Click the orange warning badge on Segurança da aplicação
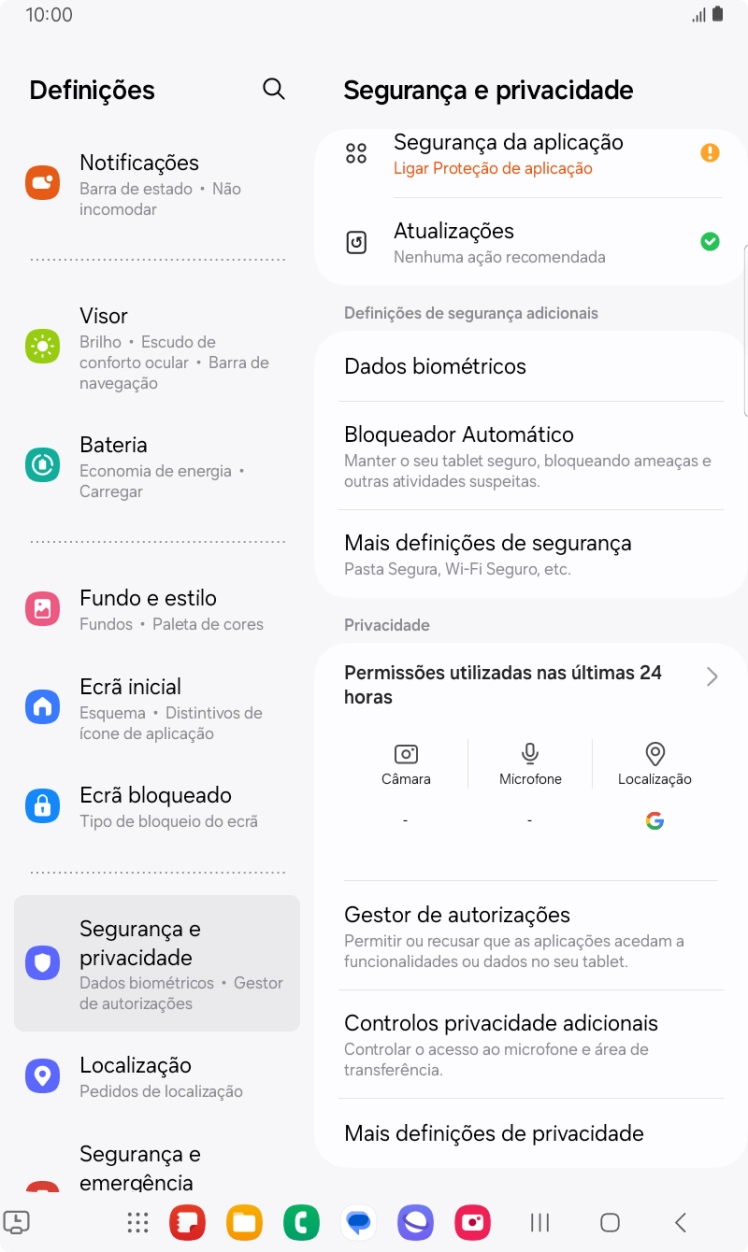This screenshot has height=1252, width=748. (x=710, y=152)
